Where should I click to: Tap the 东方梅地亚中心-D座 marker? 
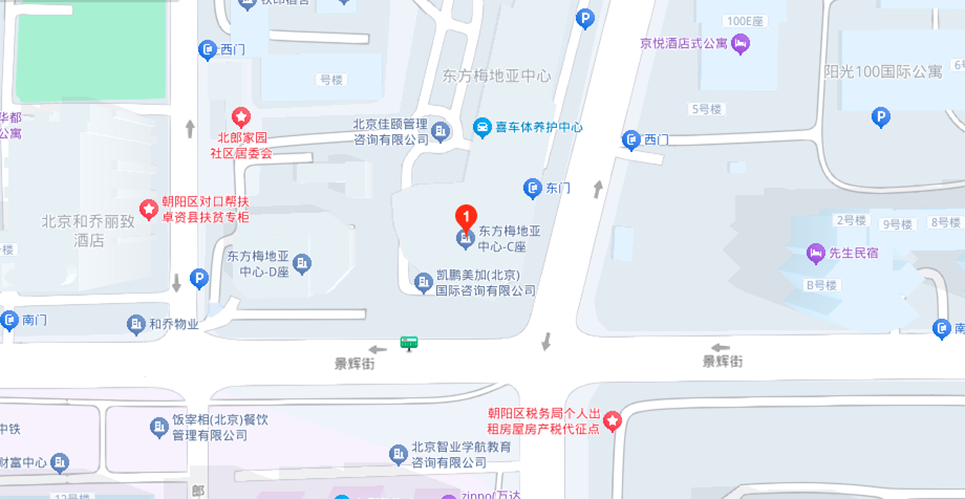[303, 263]
